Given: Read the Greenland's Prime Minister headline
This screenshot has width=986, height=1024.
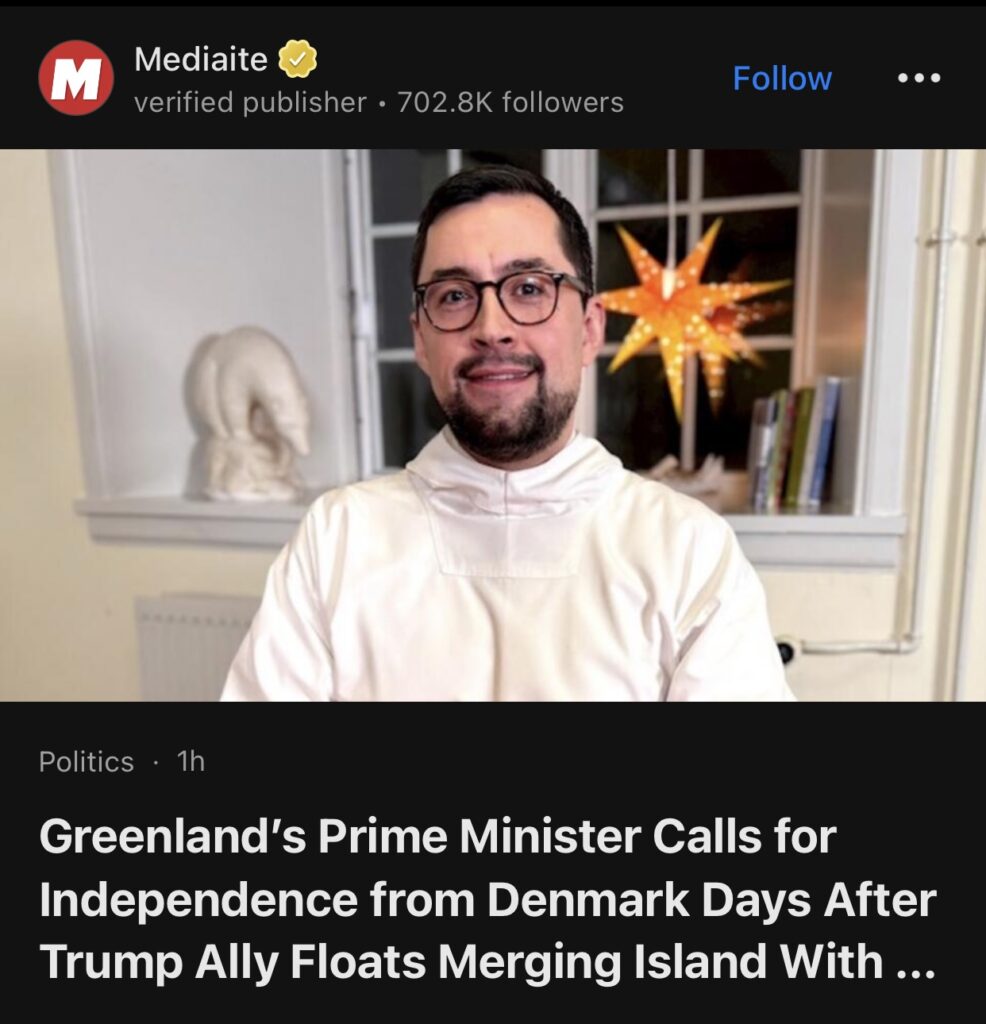Looking at the screenshot, I should pyautogui.click(x=487, y=899).
